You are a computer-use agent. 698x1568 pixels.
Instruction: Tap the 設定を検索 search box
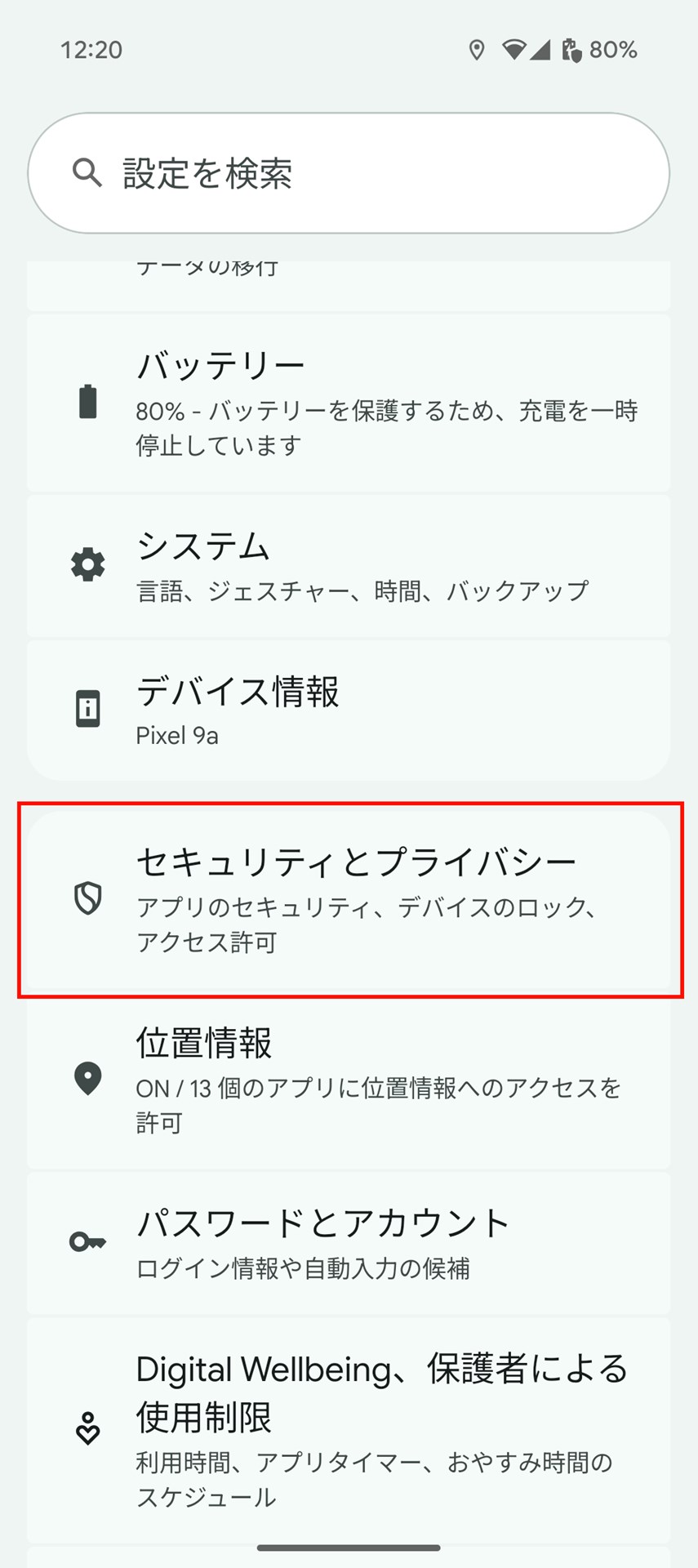point(349,173)
